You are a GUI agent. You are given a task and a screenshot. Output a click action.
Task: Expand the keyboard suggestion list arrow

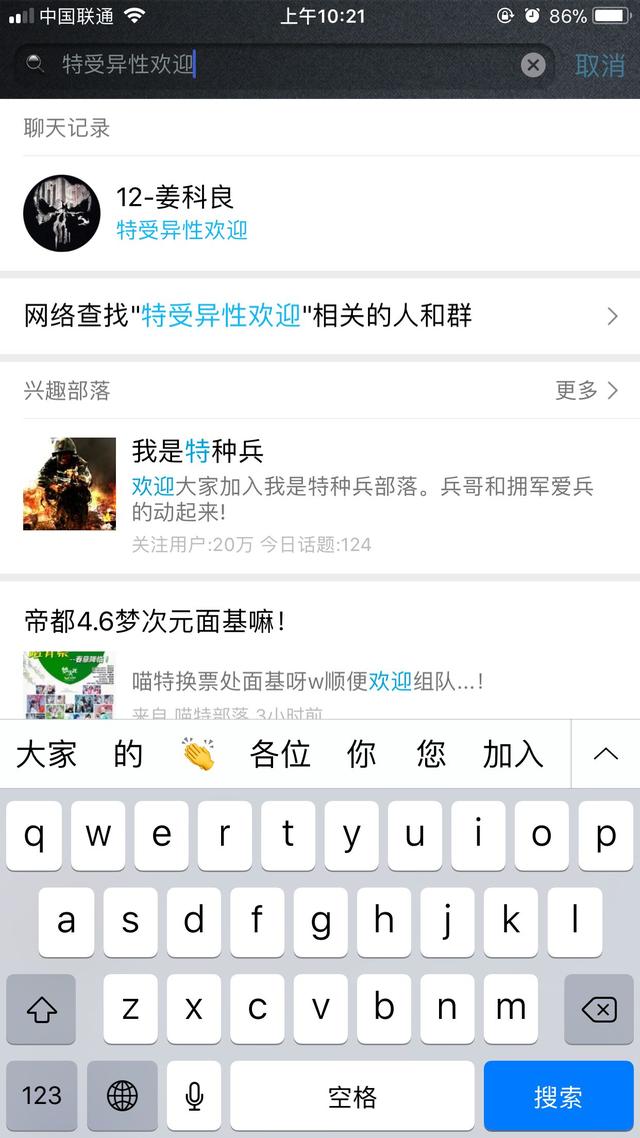[606, 754]
